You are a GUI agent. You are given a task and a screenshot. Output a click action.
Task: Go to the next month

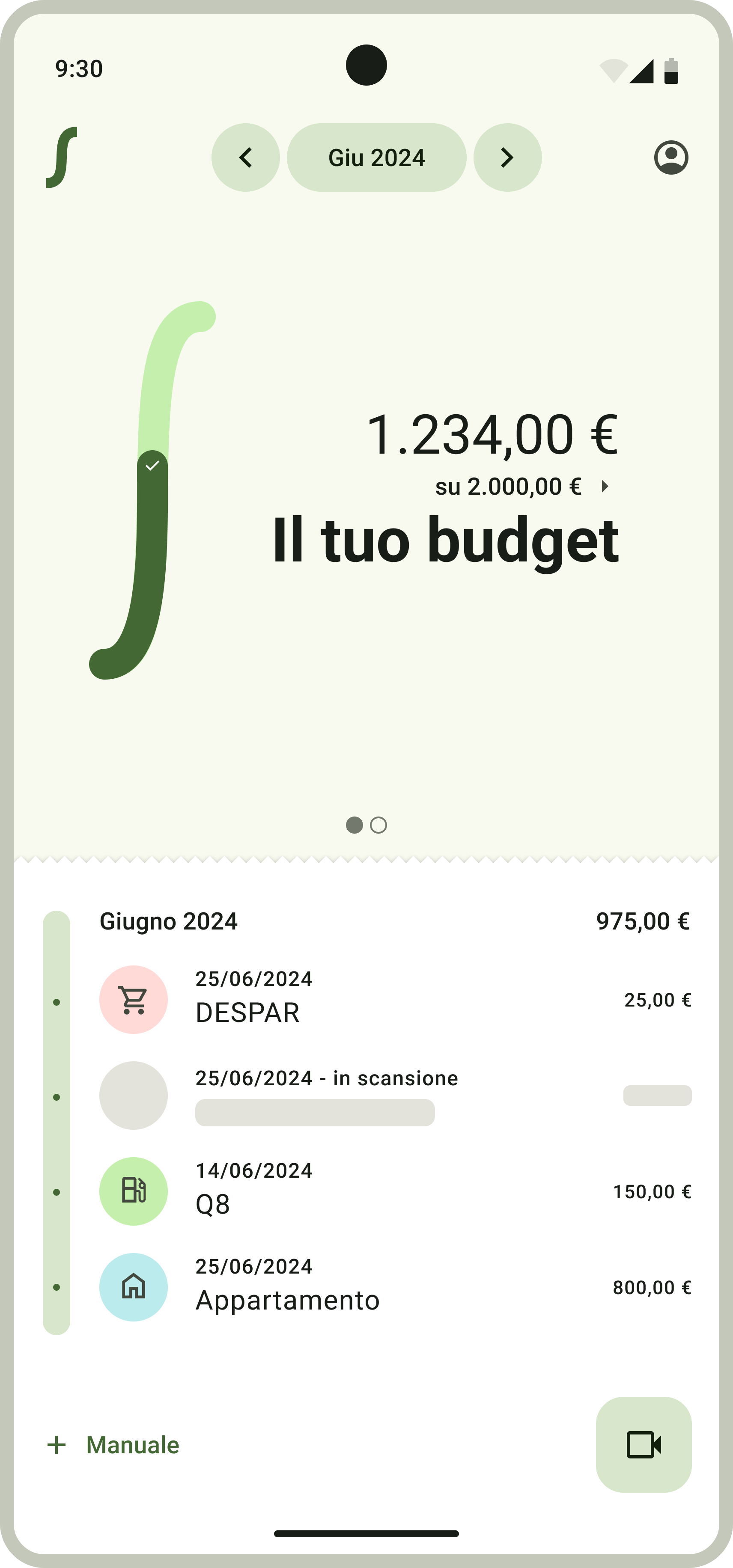click(507, 157)
